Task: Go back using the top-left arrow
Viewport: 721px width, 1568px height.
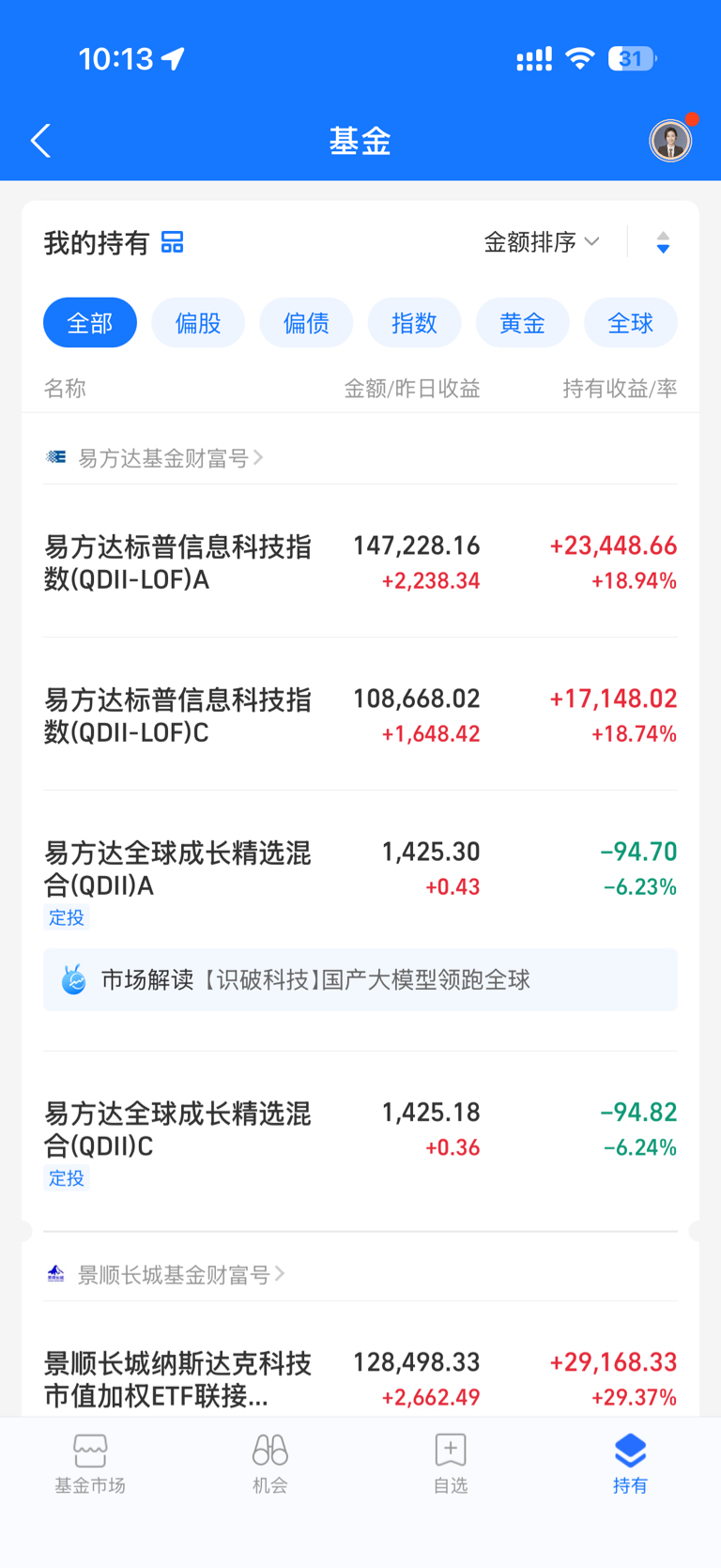Action: point(40,141)
